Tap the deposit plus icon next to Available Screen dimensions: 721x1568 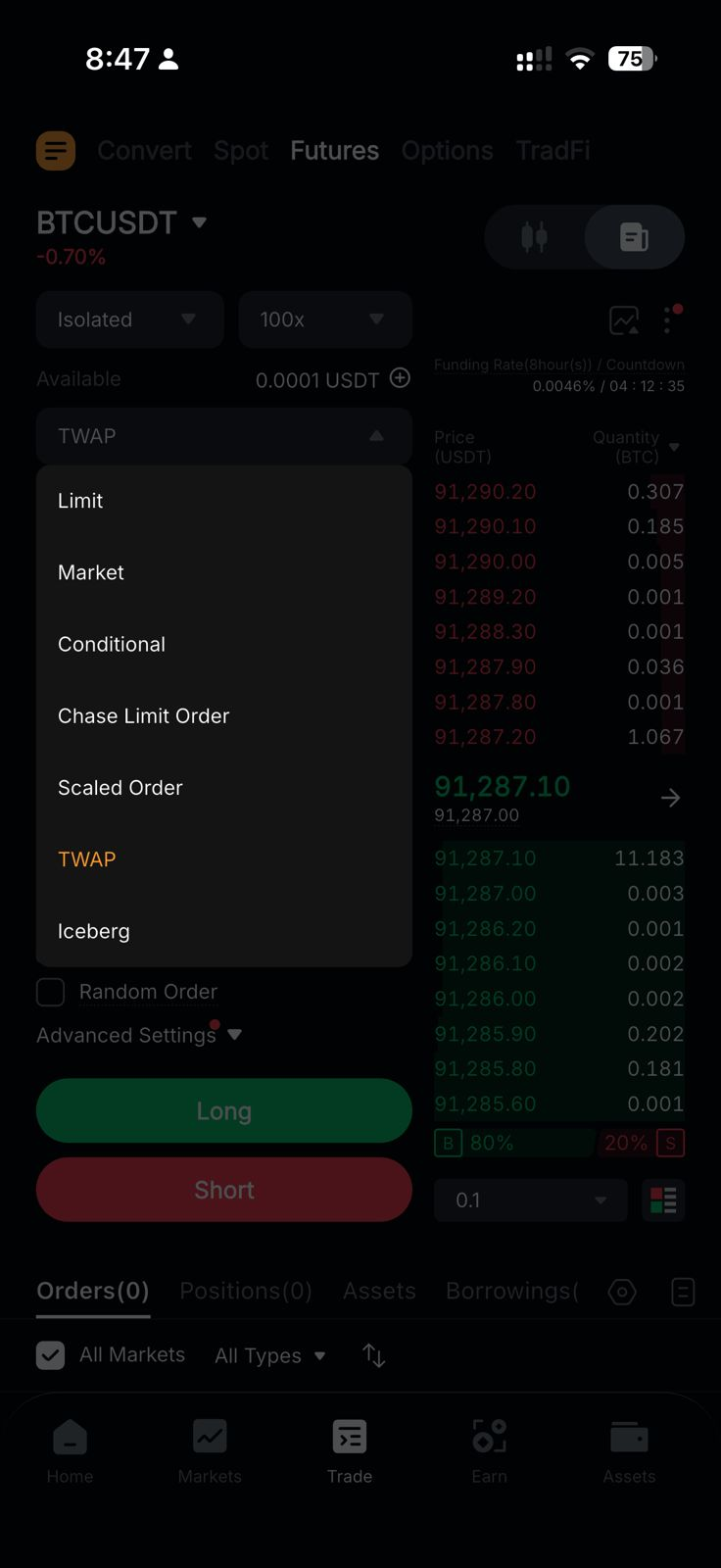click(x=400, y=378)
